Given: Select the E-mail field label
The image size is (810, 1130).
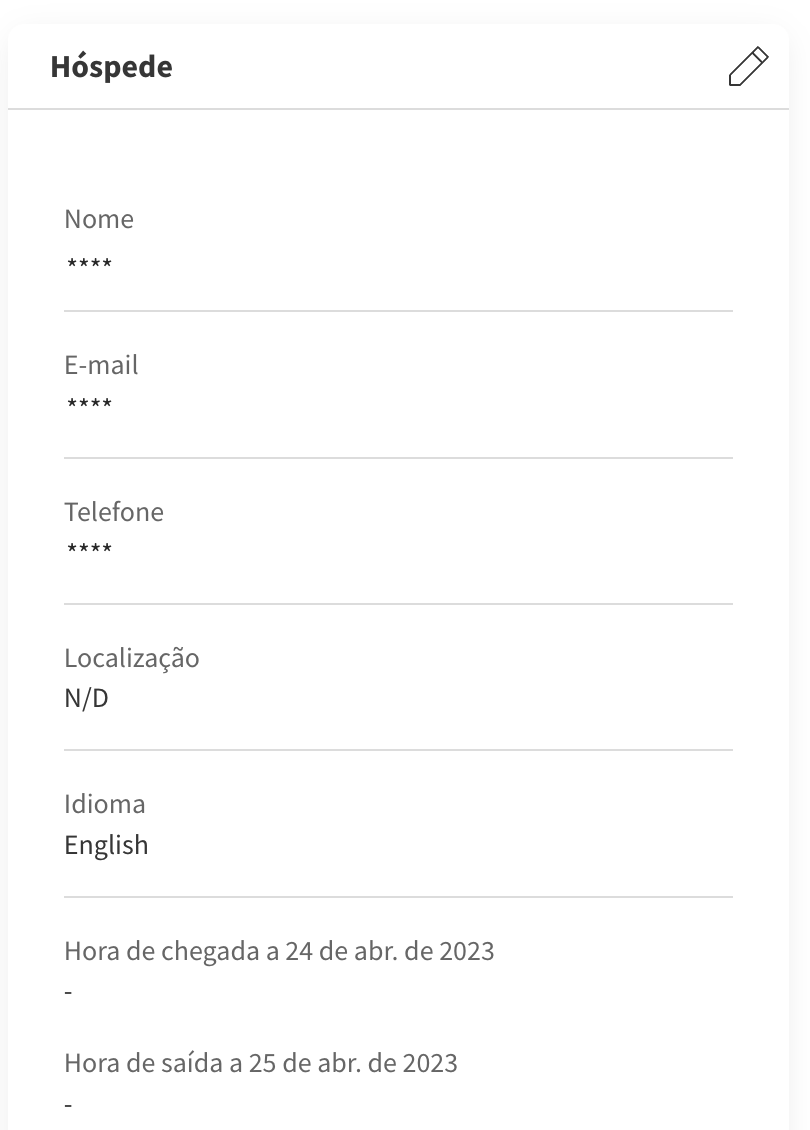Looking at the screenshot, I should coord(101,365).
